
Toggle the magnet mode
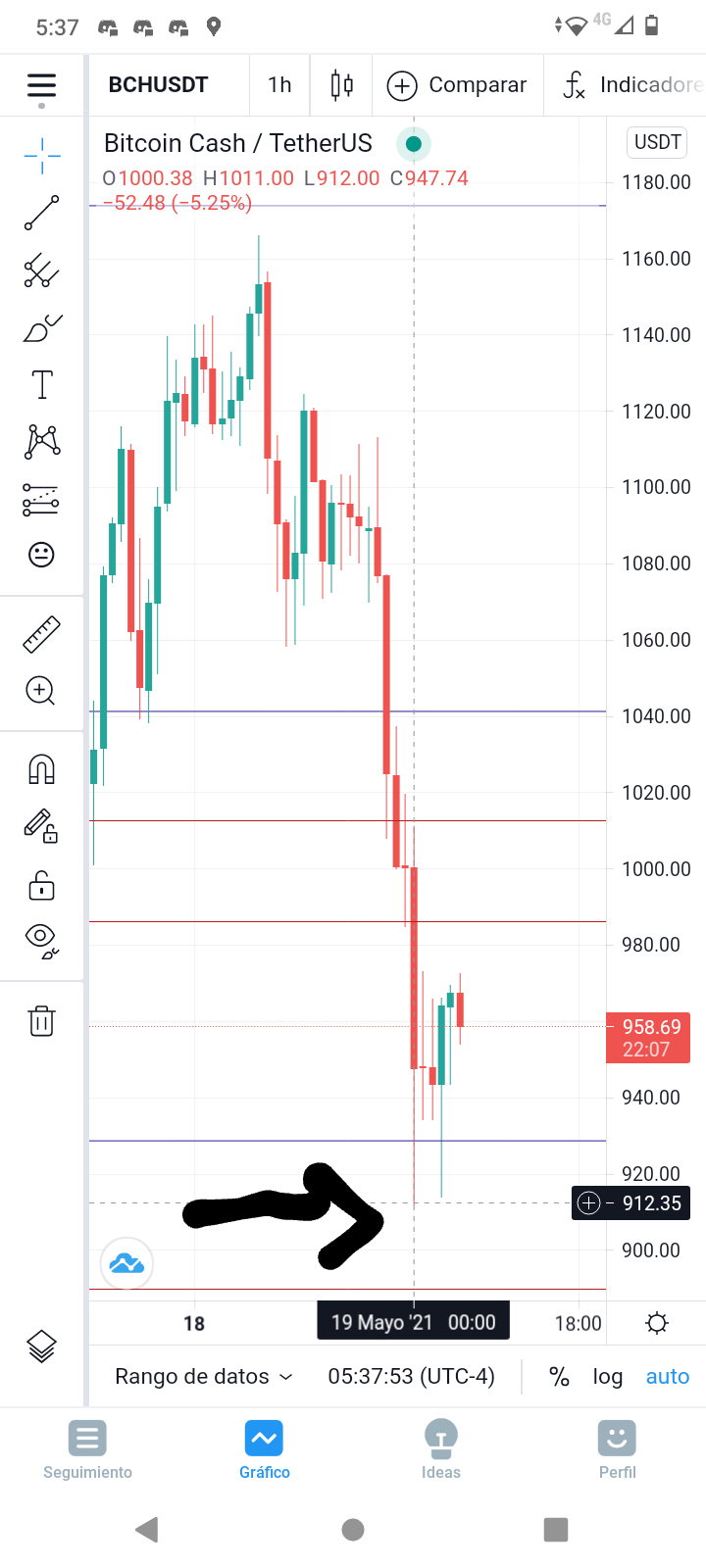point(41,769)
